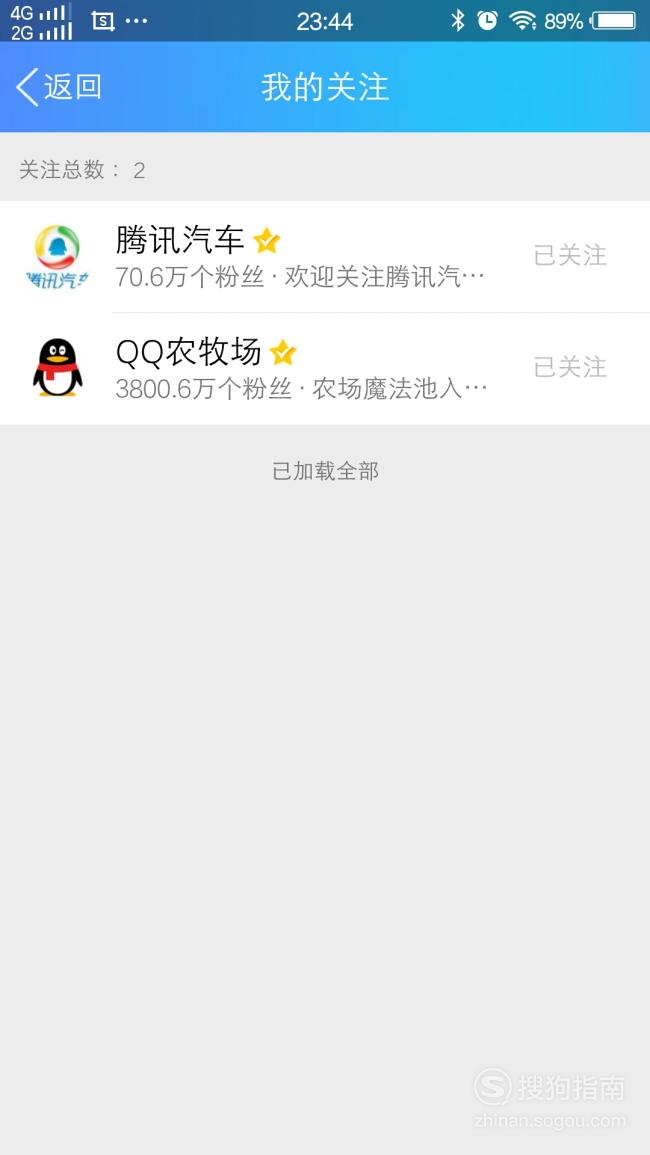Image resolution: width=650 pixels, height=1155 pixels.
Task: Open the QQ农牧场 account row
Action: tap(325, 368)
